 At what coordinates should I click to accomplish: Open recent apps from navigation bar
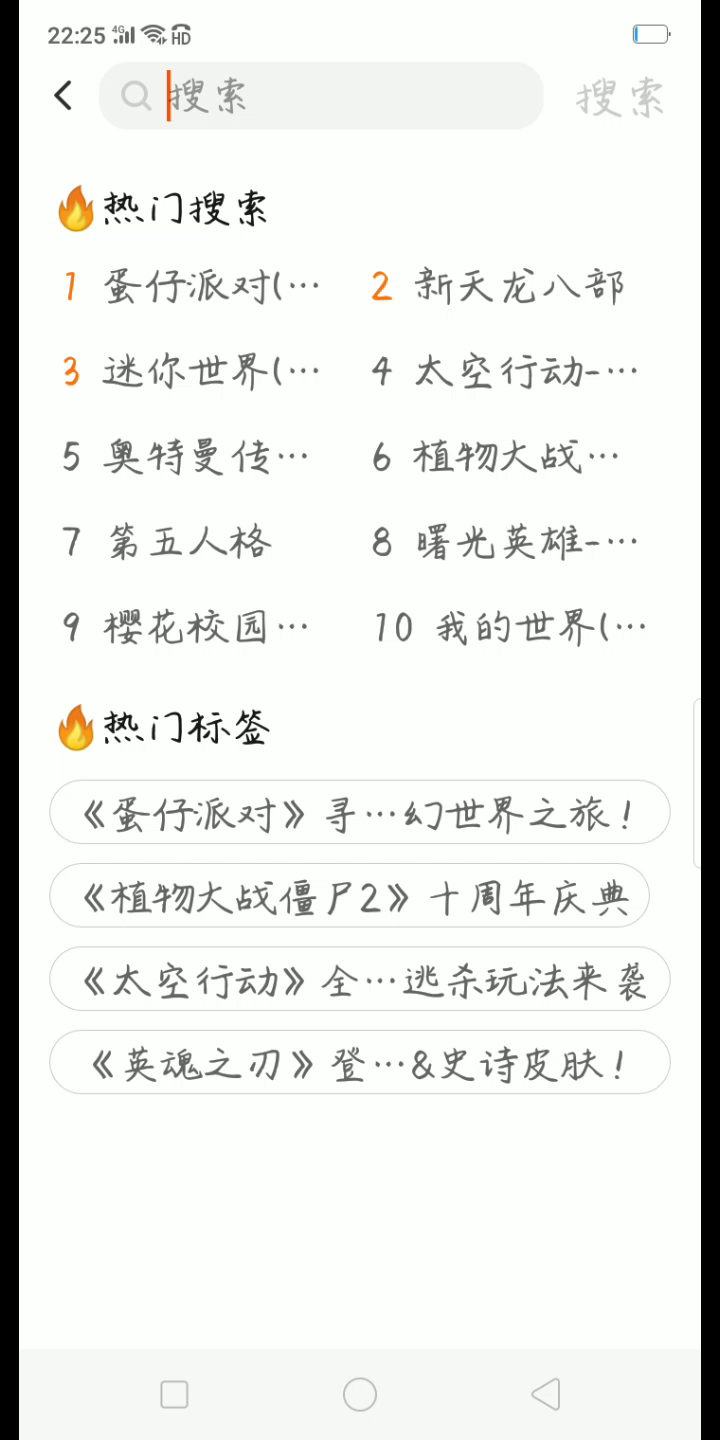(x=174, y=1394)
